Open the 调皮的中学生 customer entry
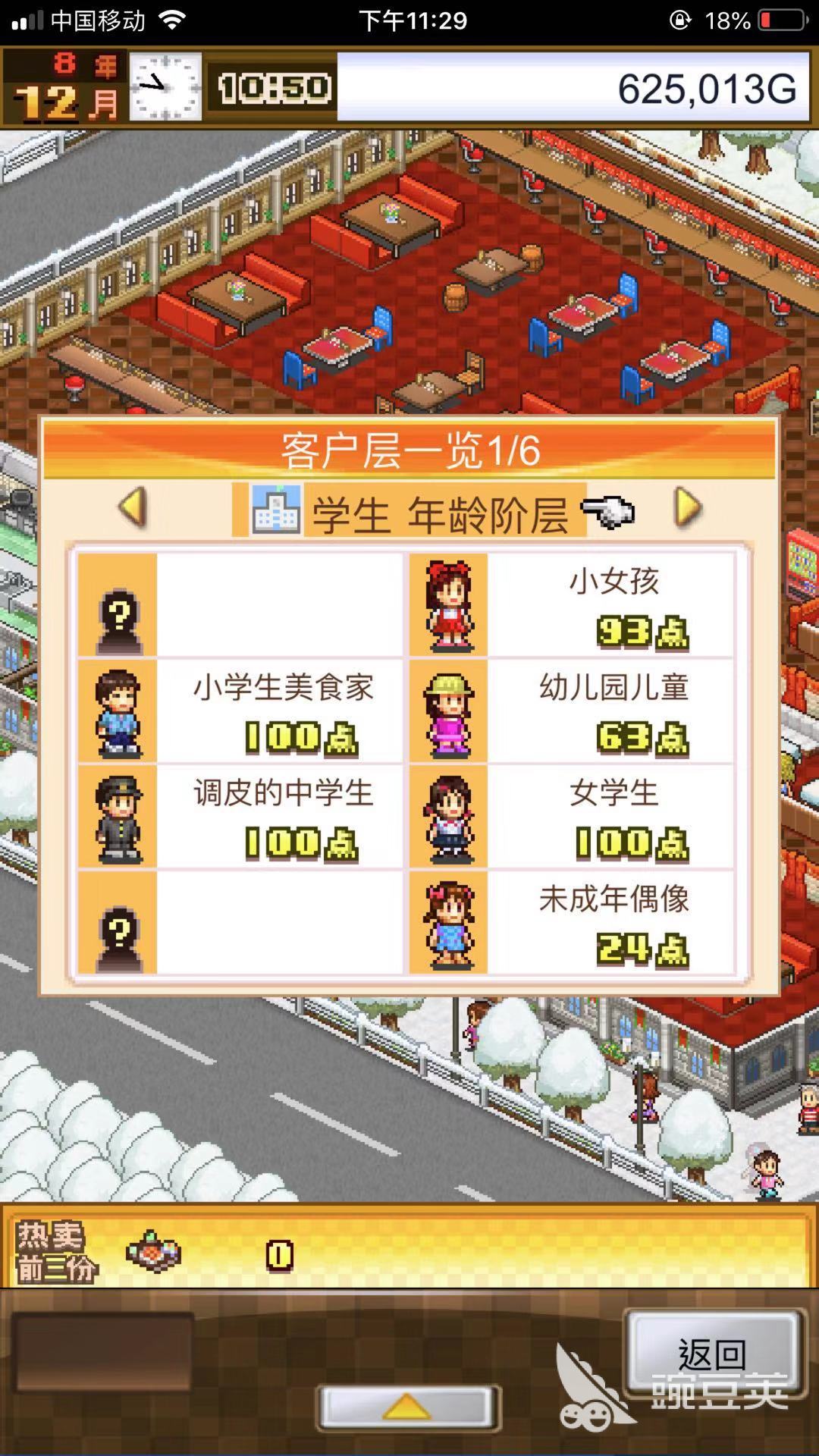Viewport: 819px width, 1456px height. pos(240,817)
